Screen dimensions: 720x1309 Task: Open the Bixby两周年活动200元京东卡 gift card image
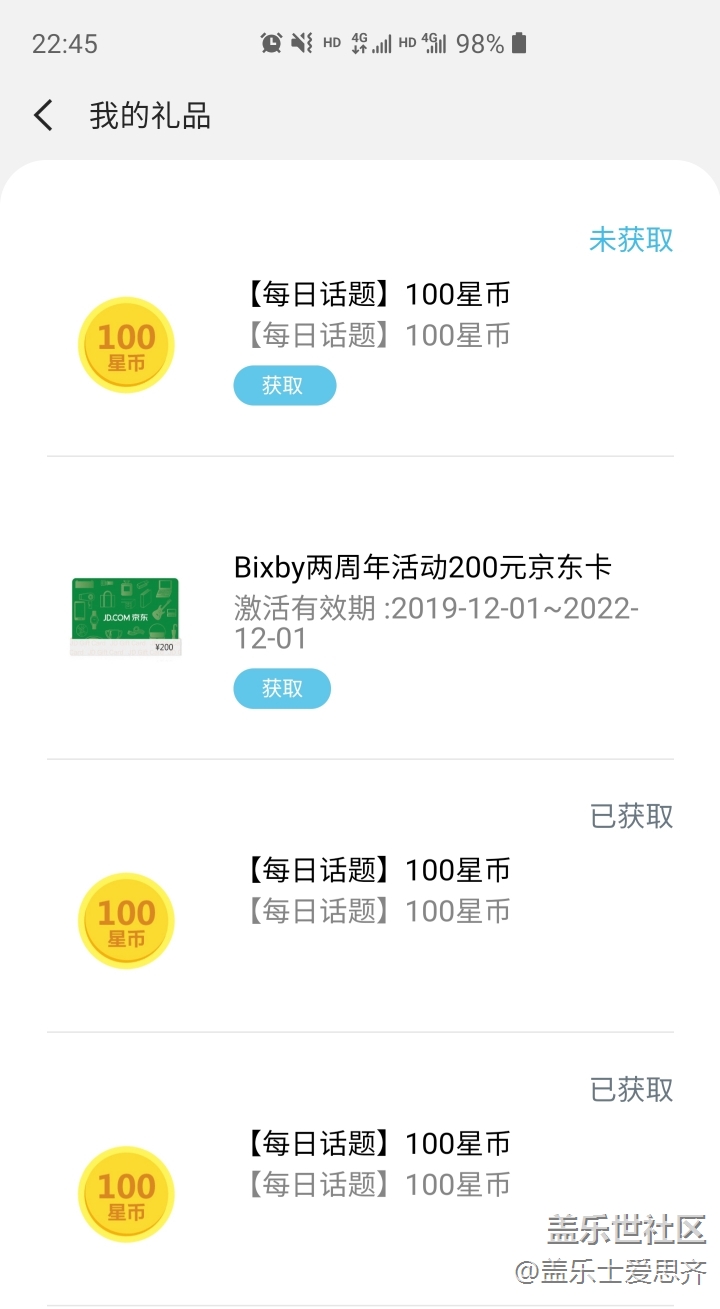[125, 616]
